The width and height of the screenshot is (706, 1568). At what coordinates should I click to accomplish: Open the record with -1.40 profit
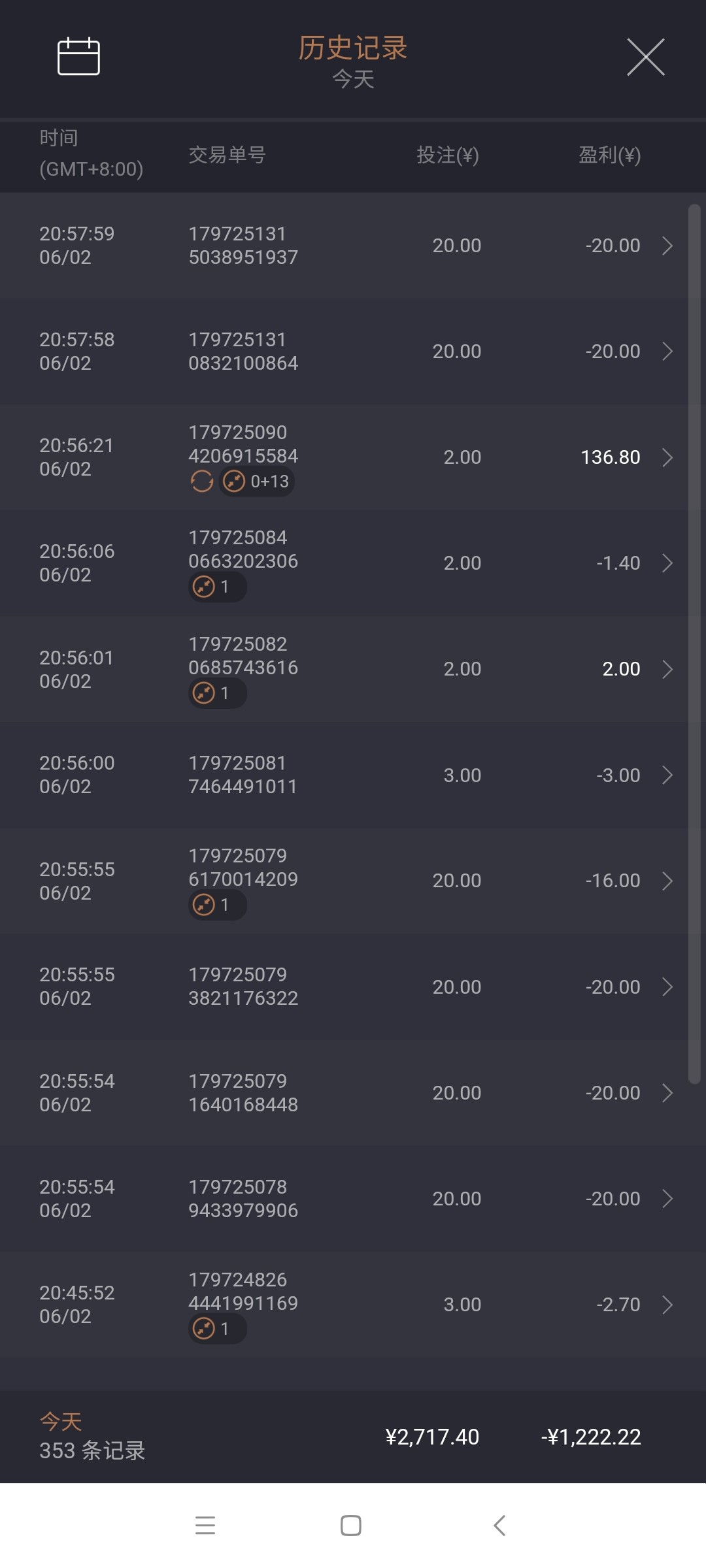click(353, 563)
